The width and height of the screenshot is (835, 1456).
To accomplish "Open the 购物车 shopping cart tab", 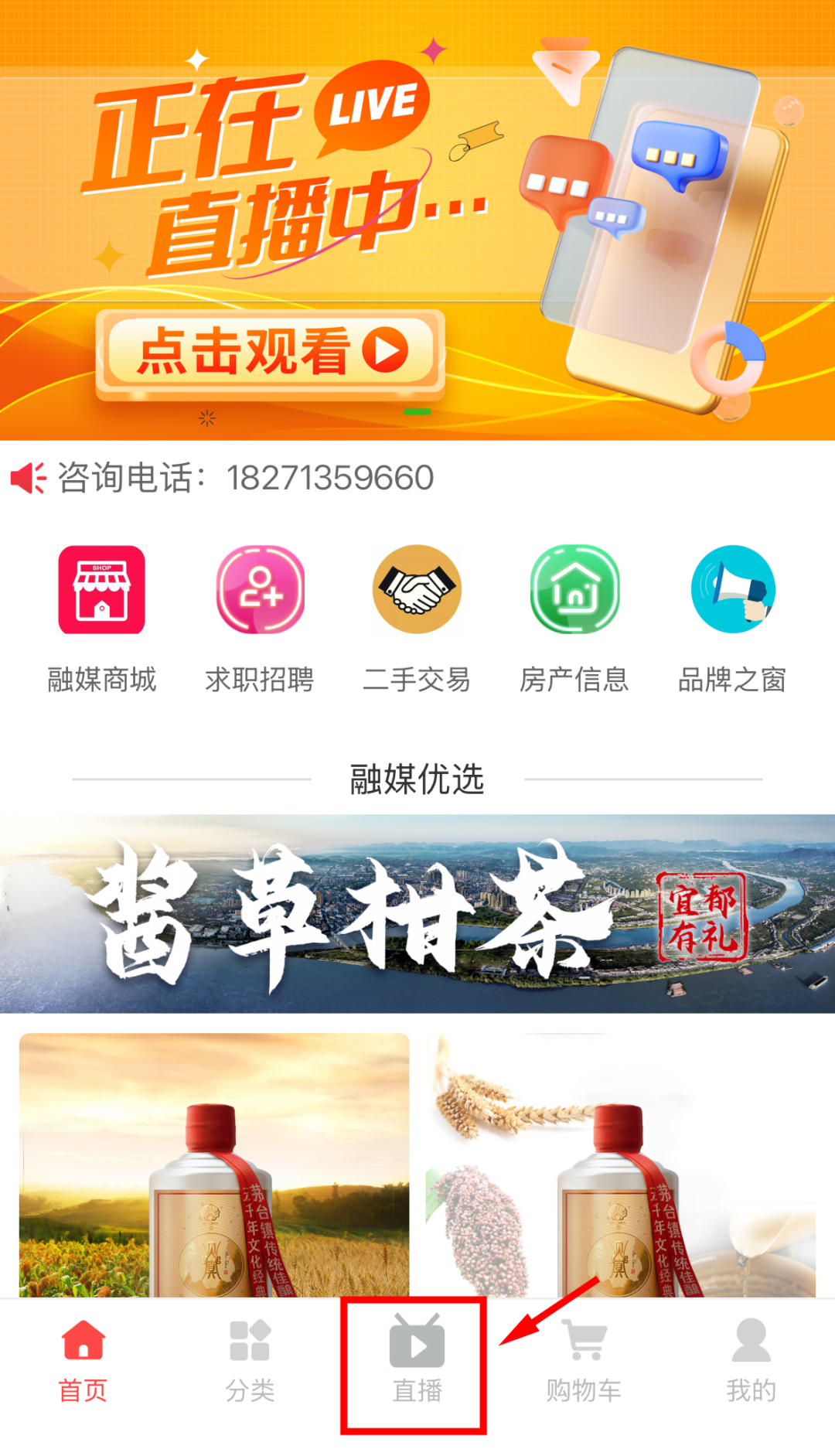I will click(x=584, y=1362).
